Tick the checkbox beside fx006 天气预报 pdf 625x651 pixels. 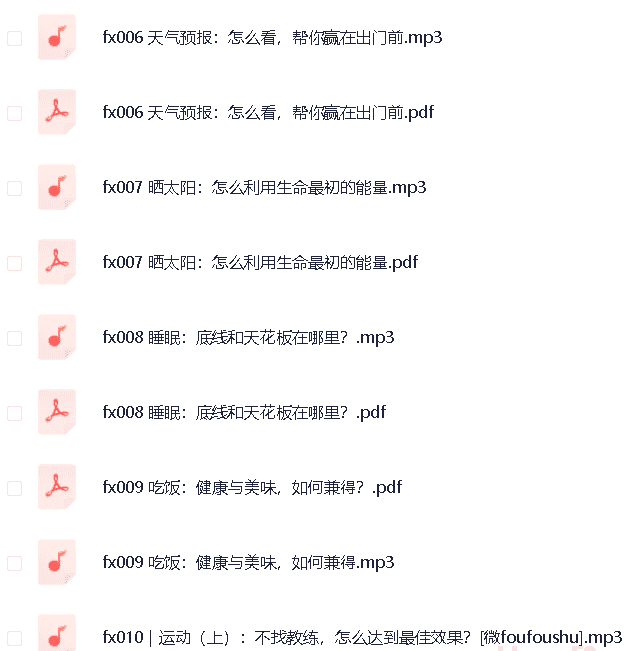click(15, 113)
